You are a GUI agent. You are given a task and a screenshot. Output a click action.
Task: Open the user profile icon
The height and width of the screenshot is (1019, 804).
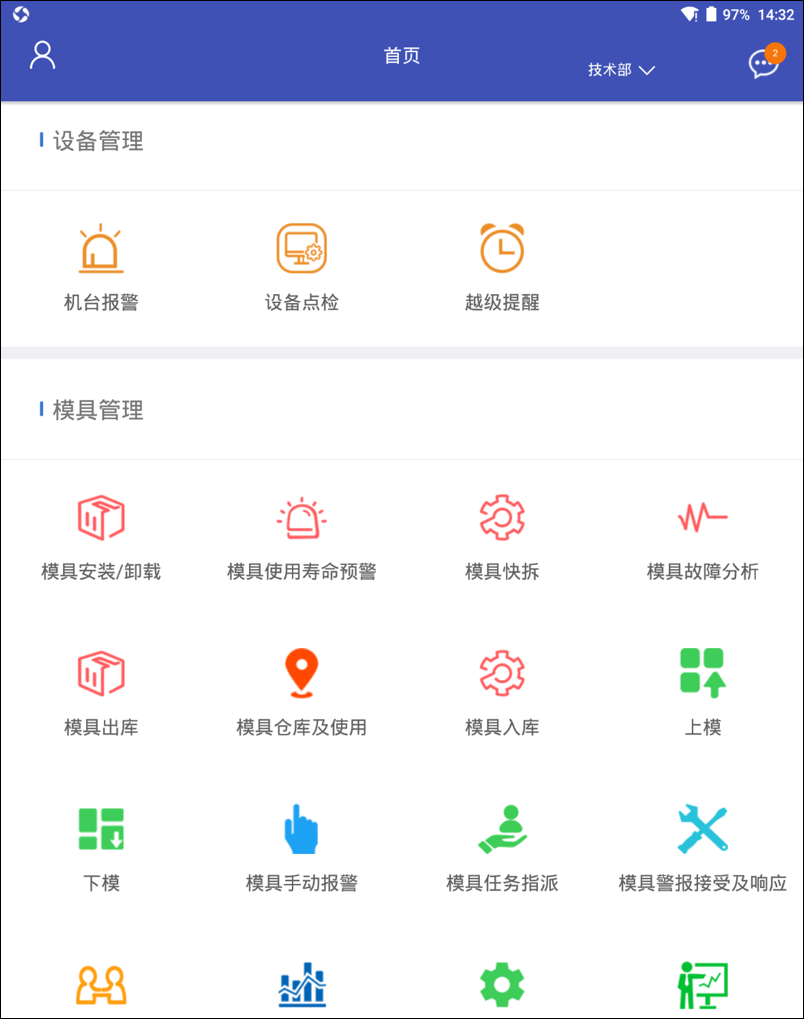[x=42, y=55]
